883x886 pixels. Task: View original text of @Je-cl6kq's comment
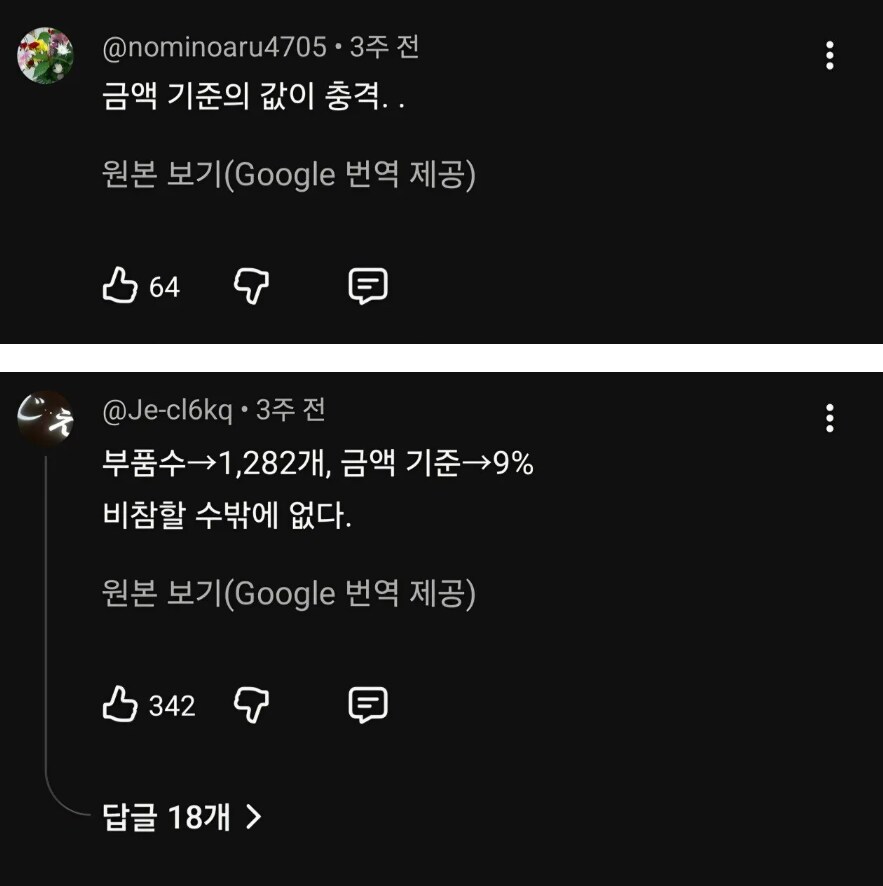point(288,594)
